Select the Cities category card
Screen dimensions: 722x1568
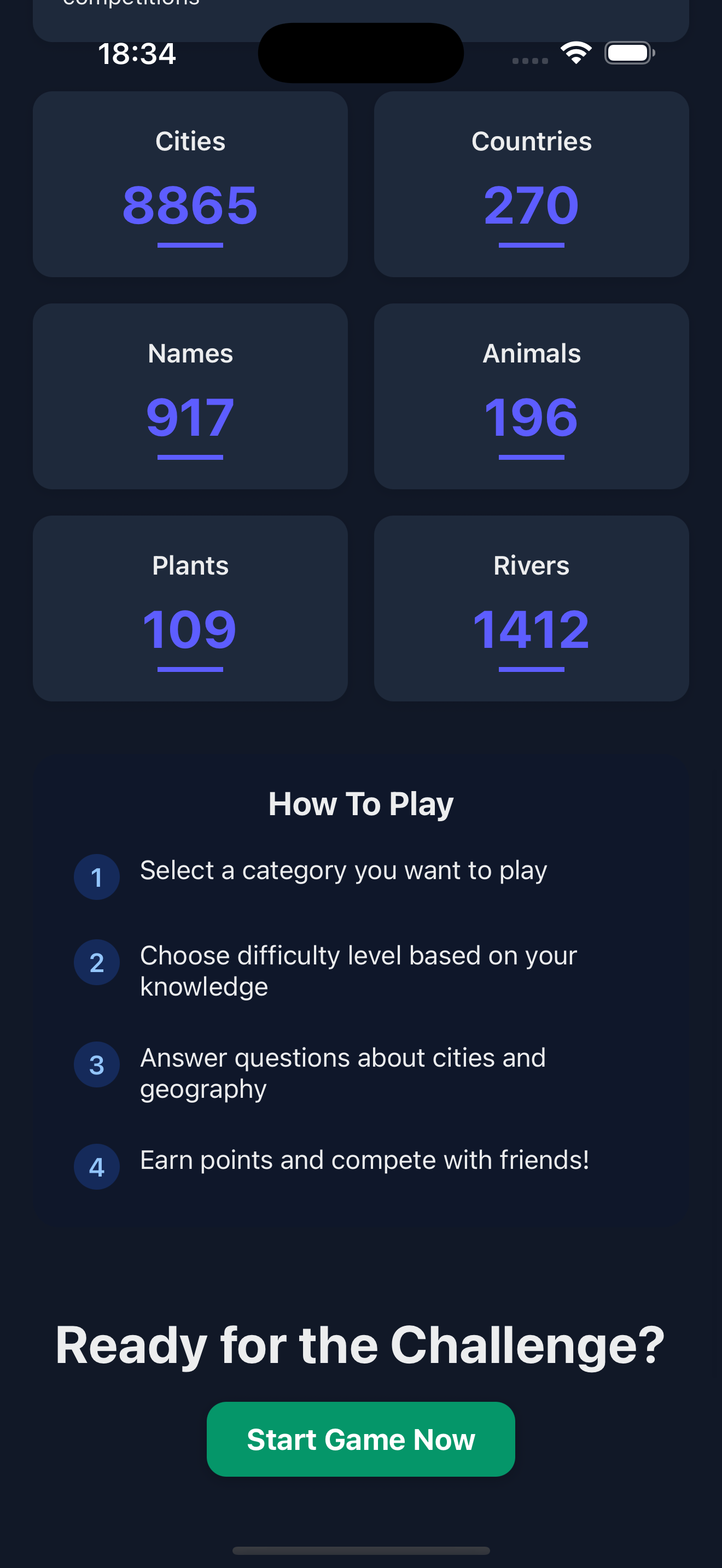[x=190, y=184]
